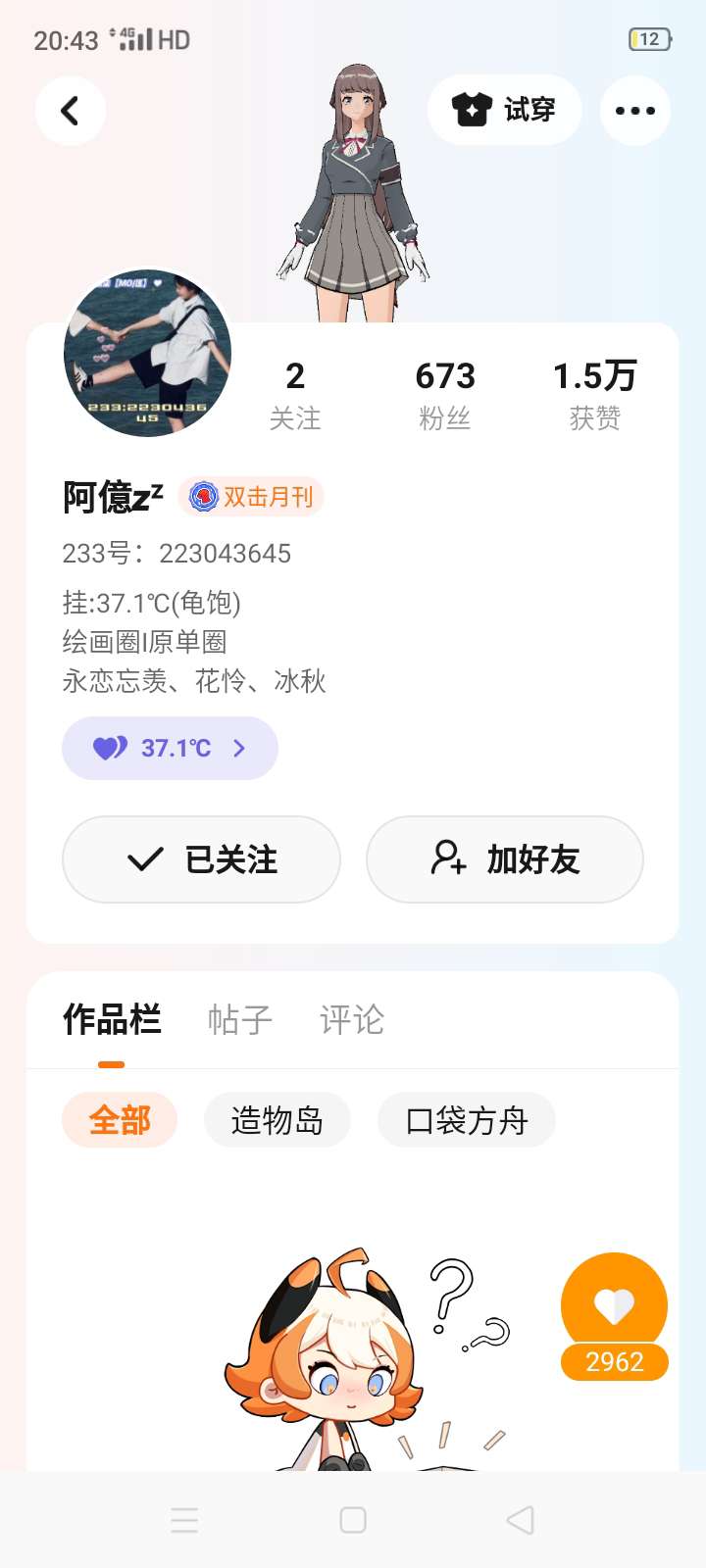Open the 37.1℃ relationship chip
Viewport: 706px width, 1568px height.
pyautogui.click(x=170, y=749)
